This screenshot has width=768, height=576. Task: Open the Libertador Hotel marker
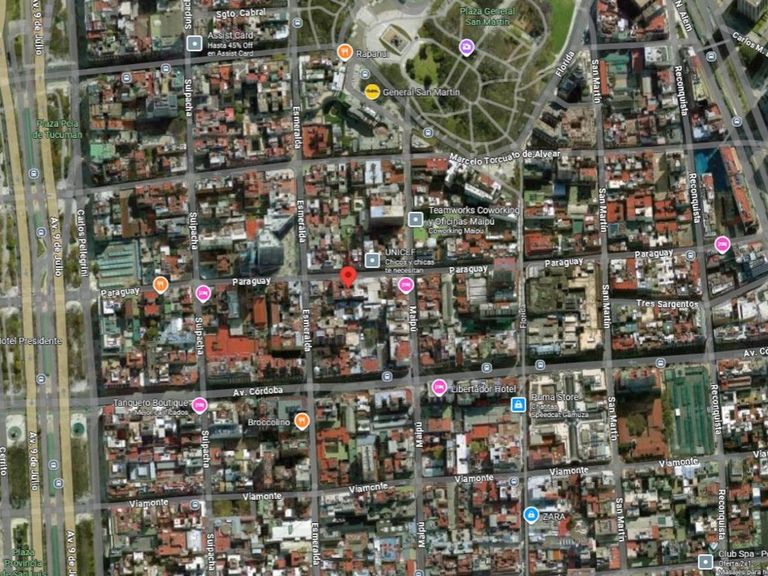point(439,388)
